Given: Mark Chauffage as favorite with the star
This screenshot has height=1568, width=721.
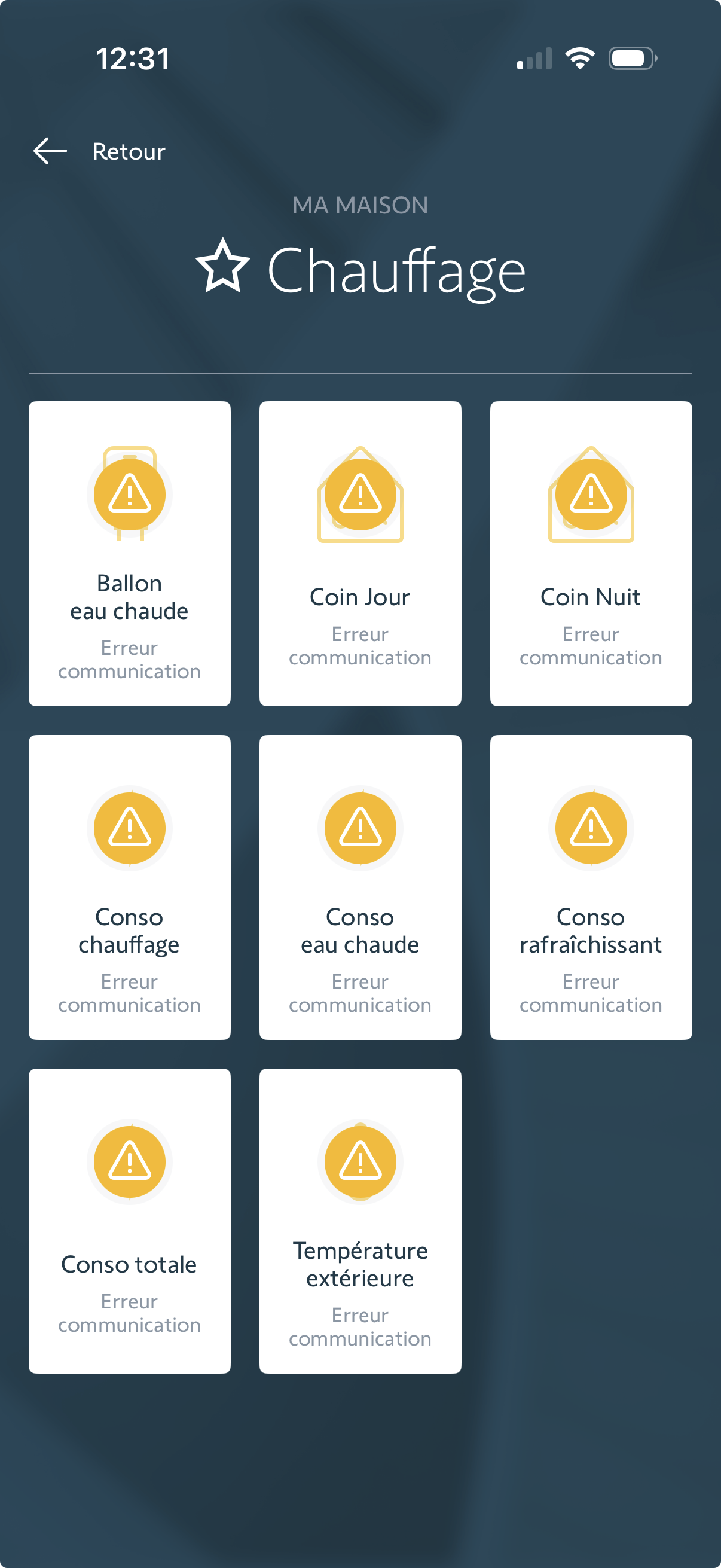Looking at the screenshot, I should [222, 267].
